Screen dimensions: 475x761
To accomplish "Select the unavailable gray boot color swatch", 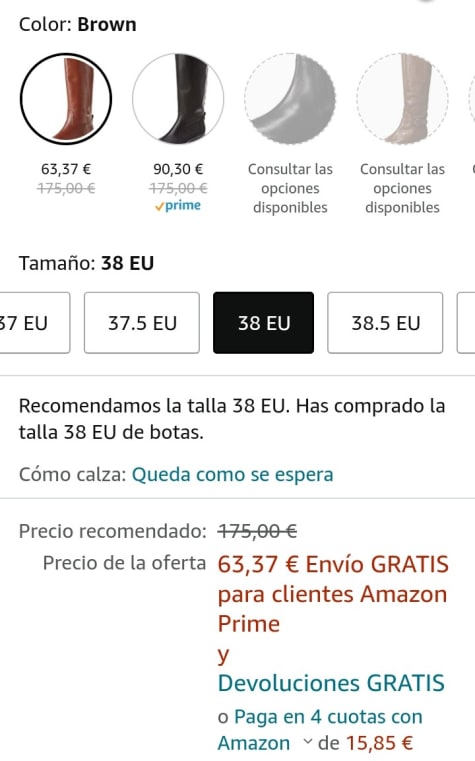I will click(x=290, y=99).
